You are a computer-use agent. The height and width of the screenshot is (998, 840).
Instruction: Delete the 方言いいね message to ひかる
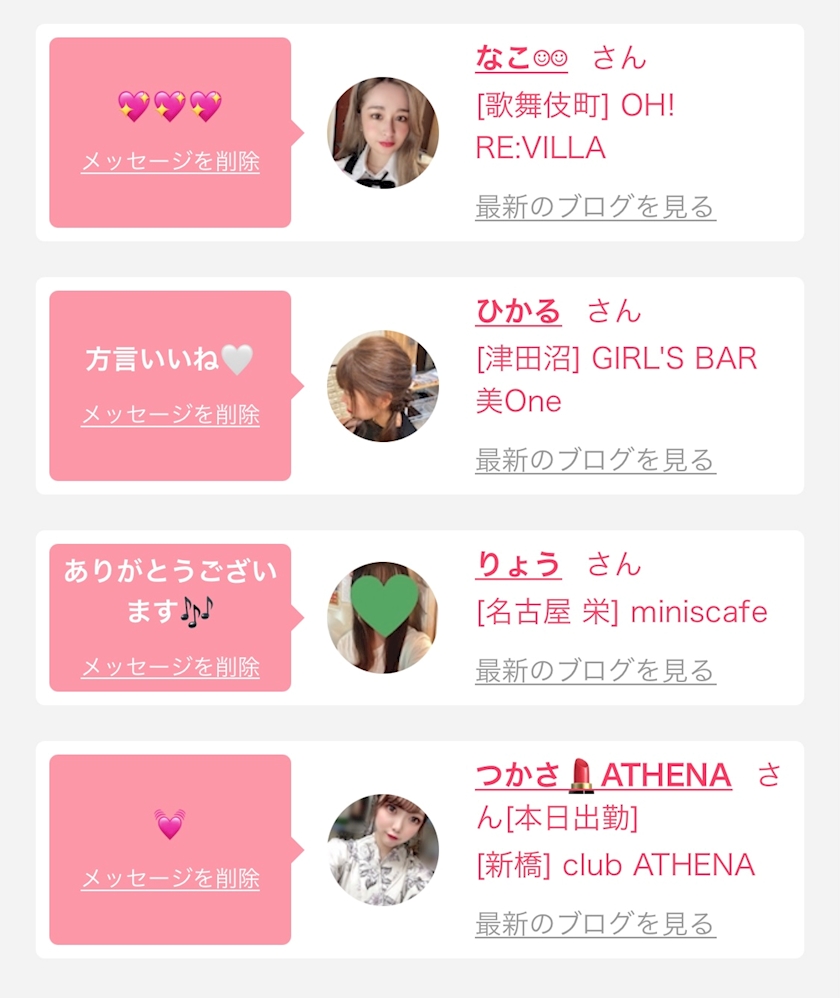click(170, 415)
